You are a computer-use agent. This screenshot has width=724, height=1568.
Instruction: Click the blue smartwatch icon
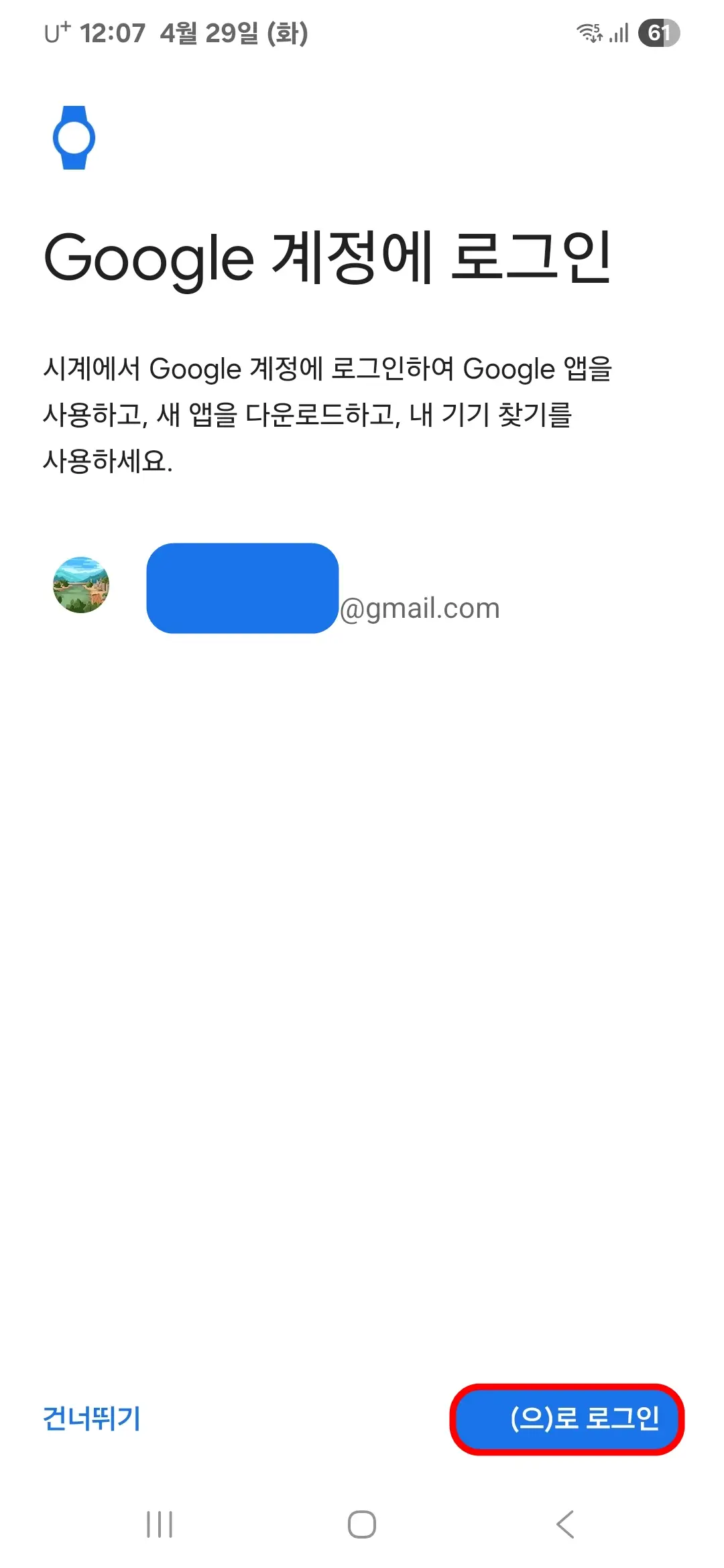coord(73,138)
